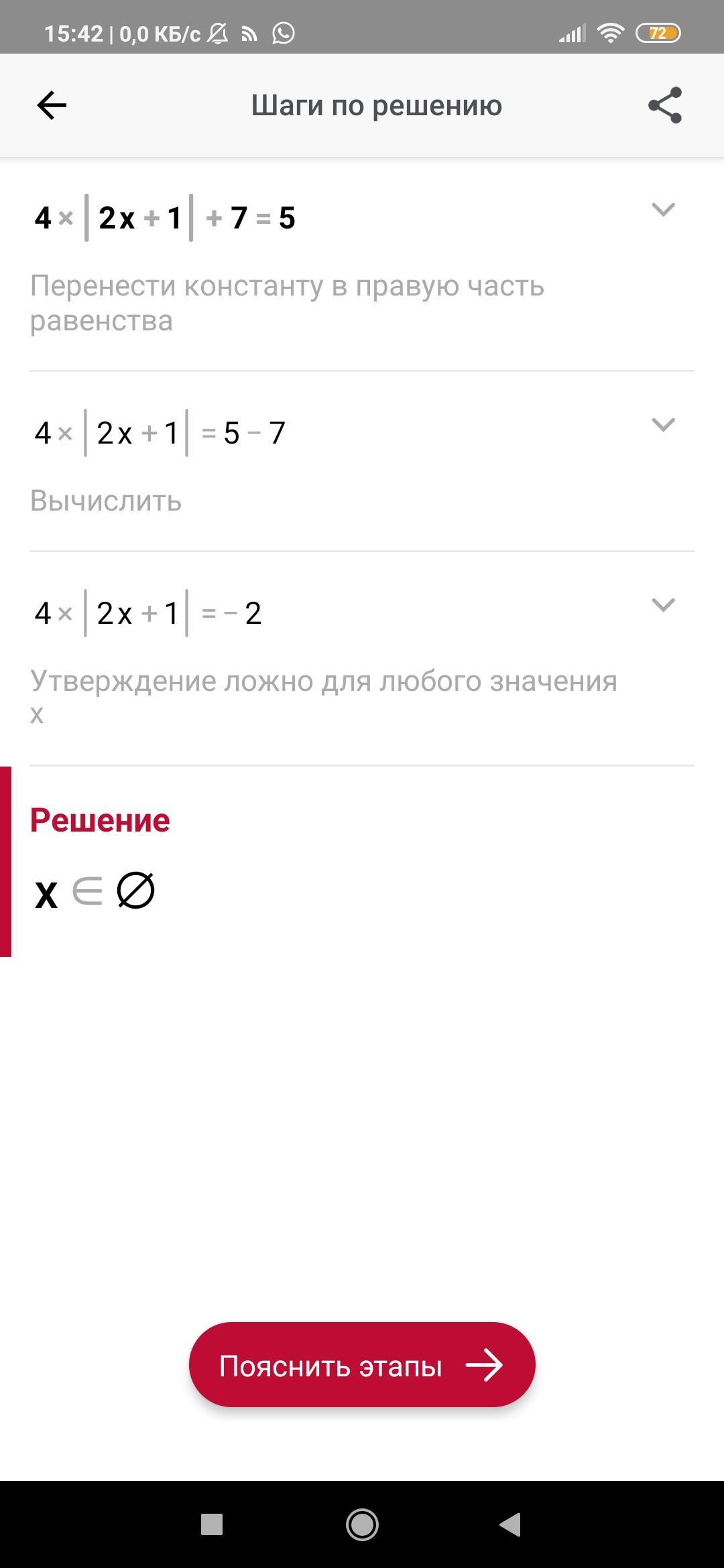
Task: Go back using the app bar arrow
Action: [52, 105]
